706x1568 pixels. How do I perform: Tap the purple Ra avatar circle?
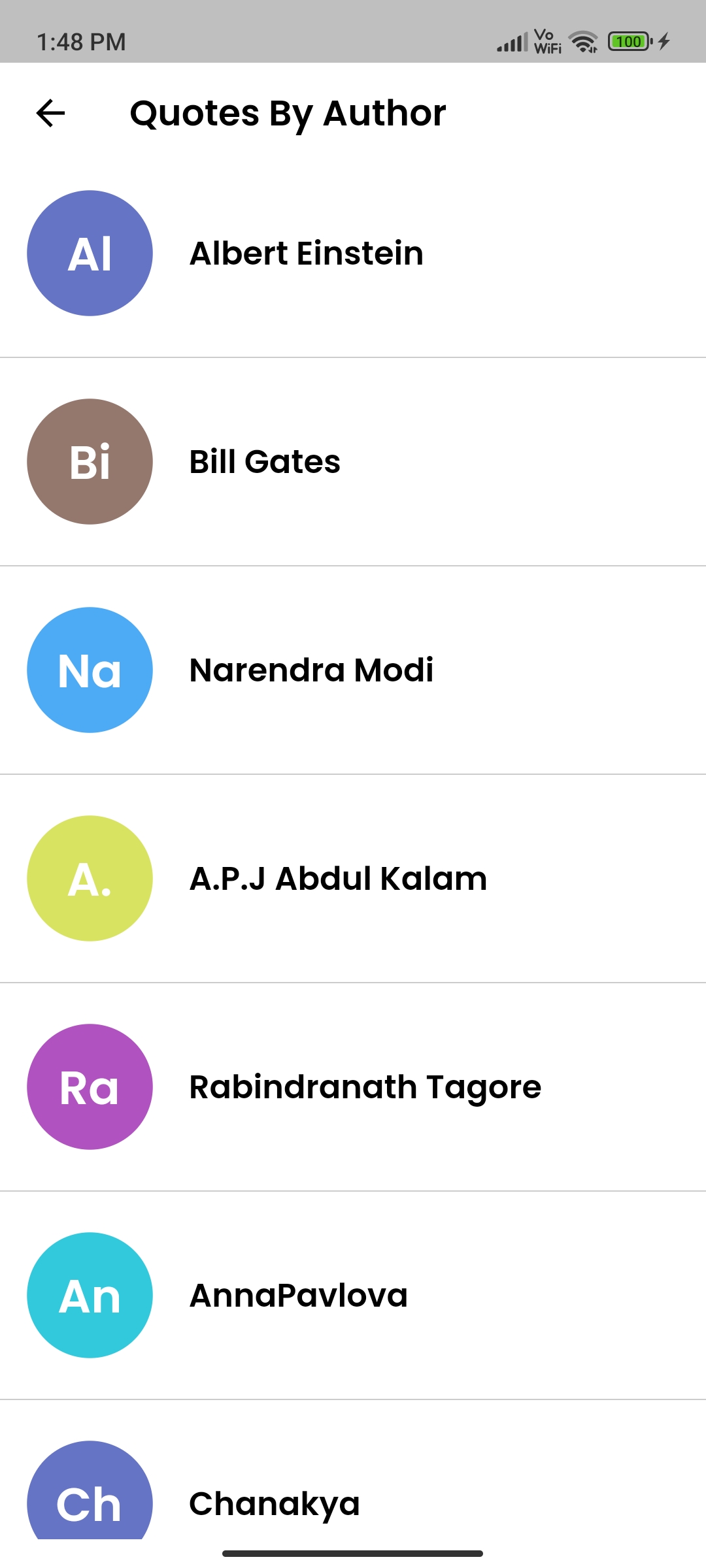pos(89,1086)
